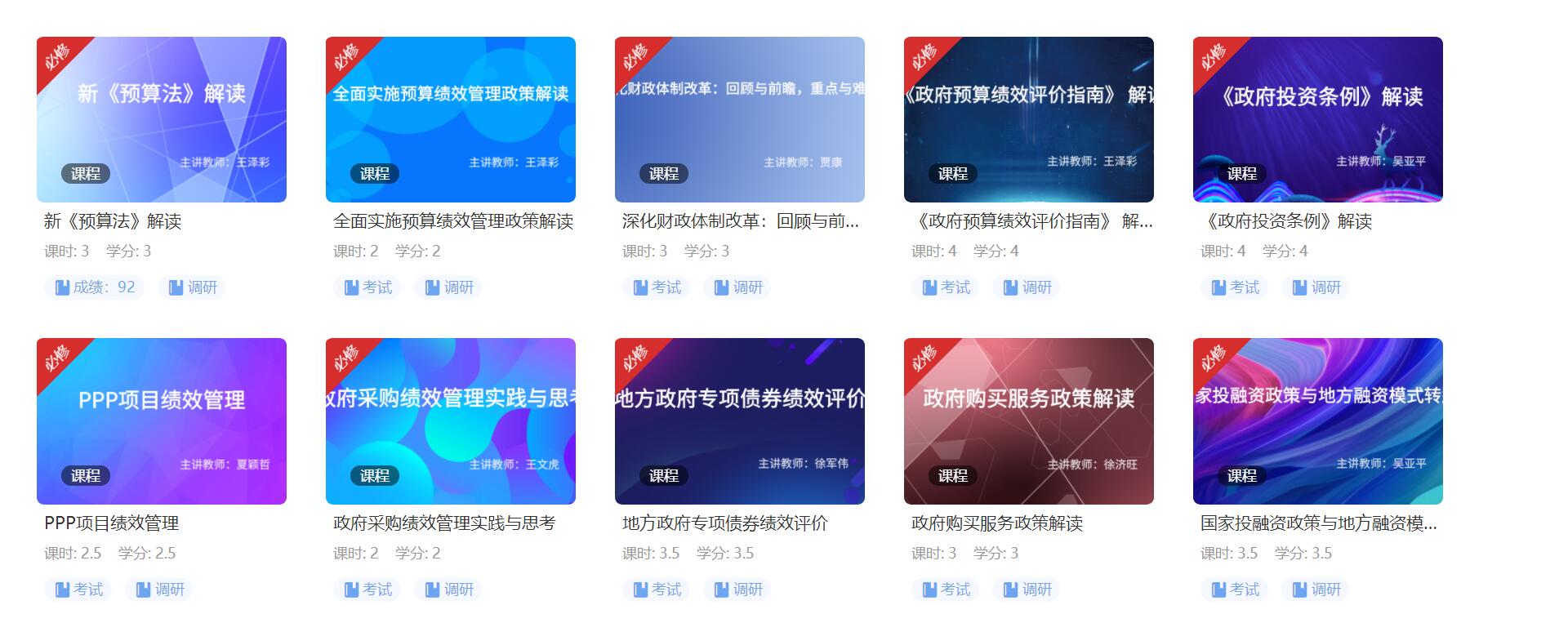1568x623 pixels.
Task: Open 调研 for 政府采购绩效管理实践与思考
Action: click(x=449, y=590)
